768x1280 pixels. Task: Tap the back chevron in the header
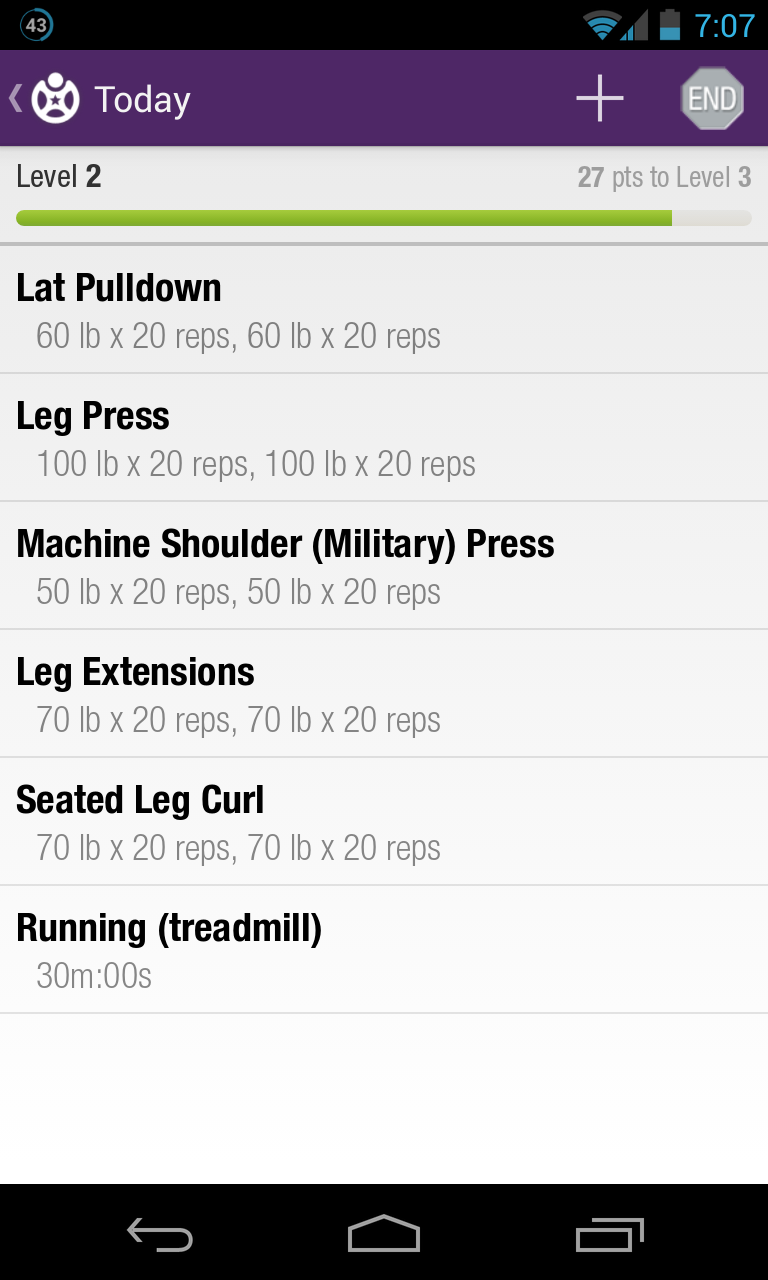(14, 98)
